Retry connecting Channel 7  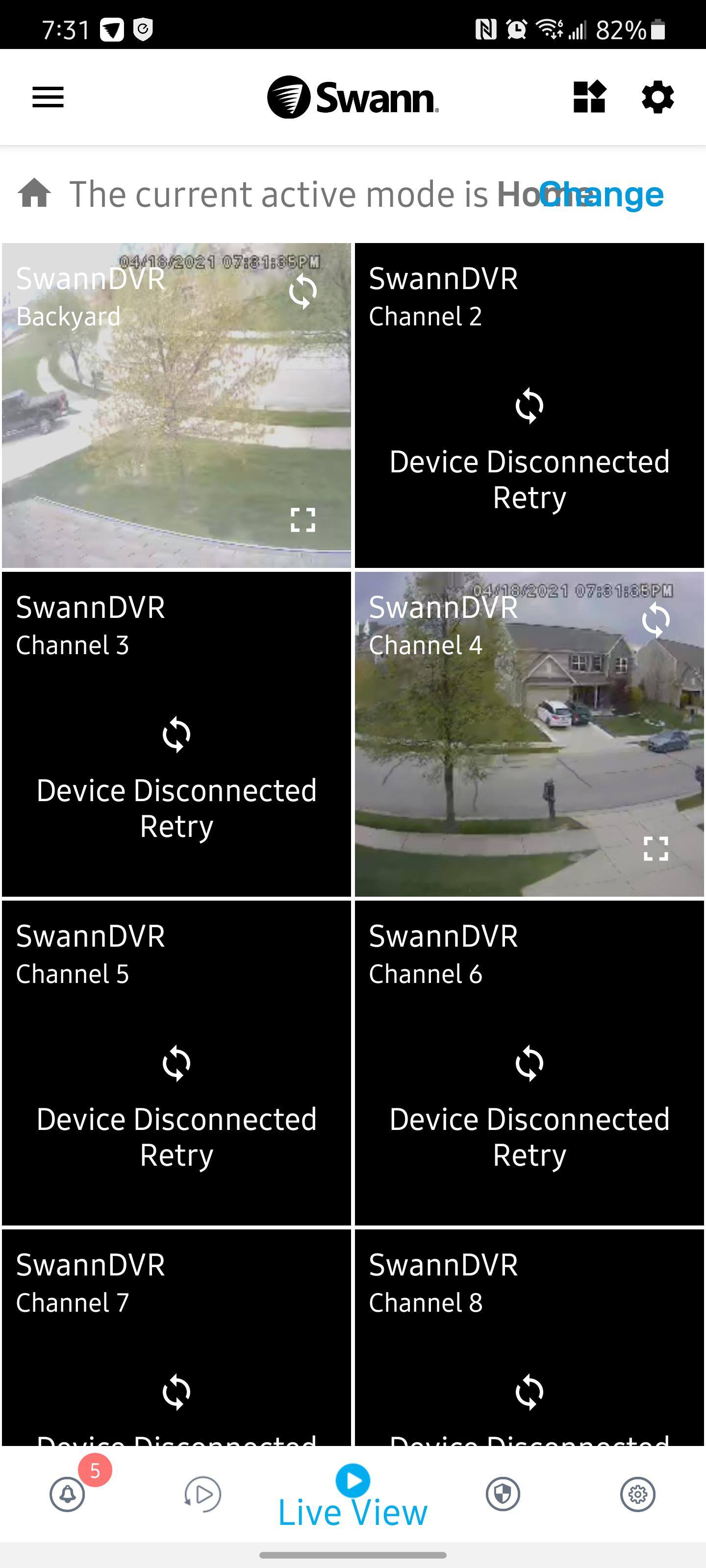pos(176,1392)
